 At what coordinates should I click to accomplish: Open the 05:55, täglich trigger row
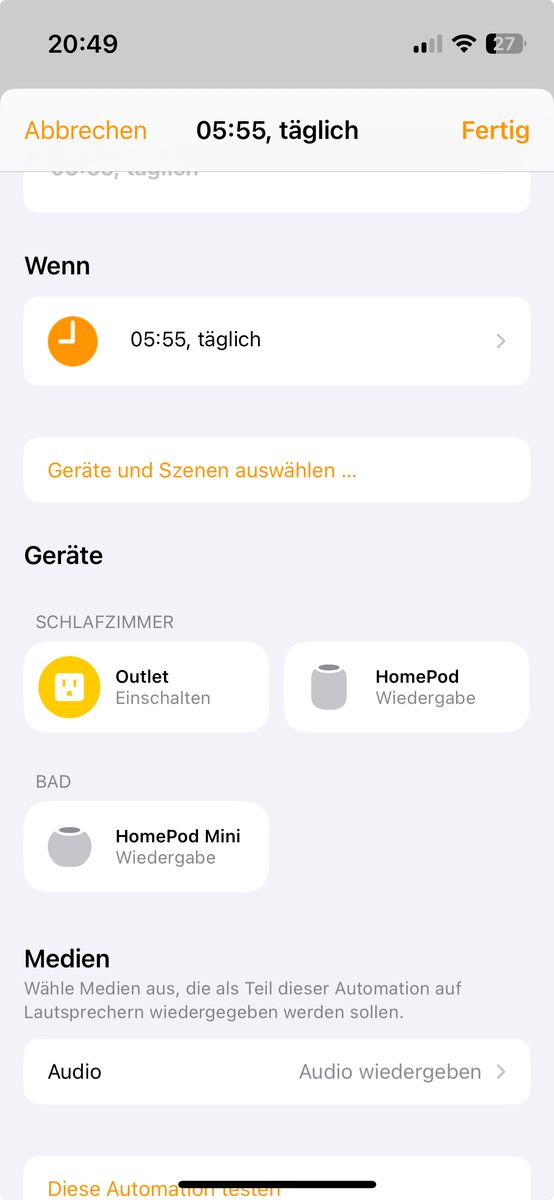(x=277, y=341)
